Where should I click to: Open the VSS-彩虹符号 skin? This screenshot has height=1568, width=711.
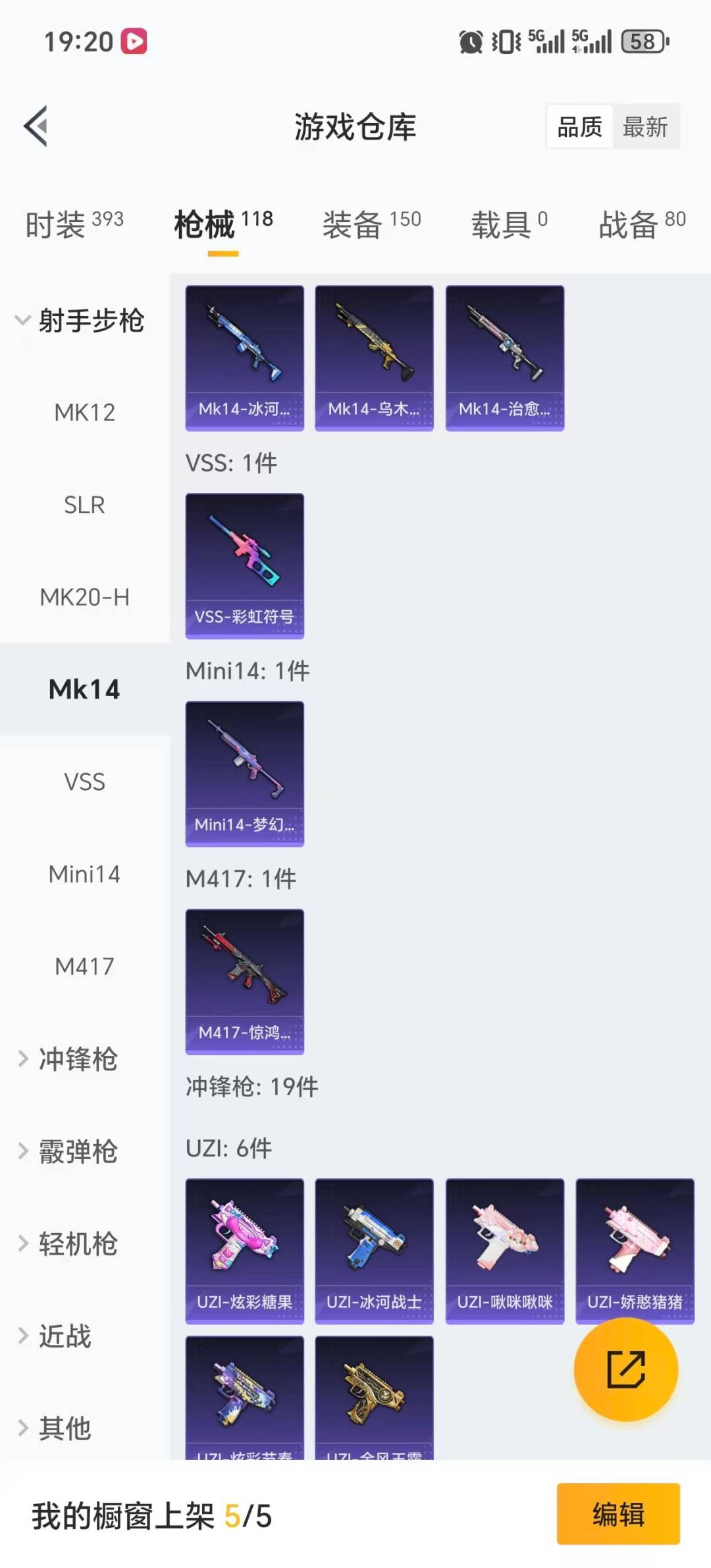pyautogui.click(x=244, y=565)
